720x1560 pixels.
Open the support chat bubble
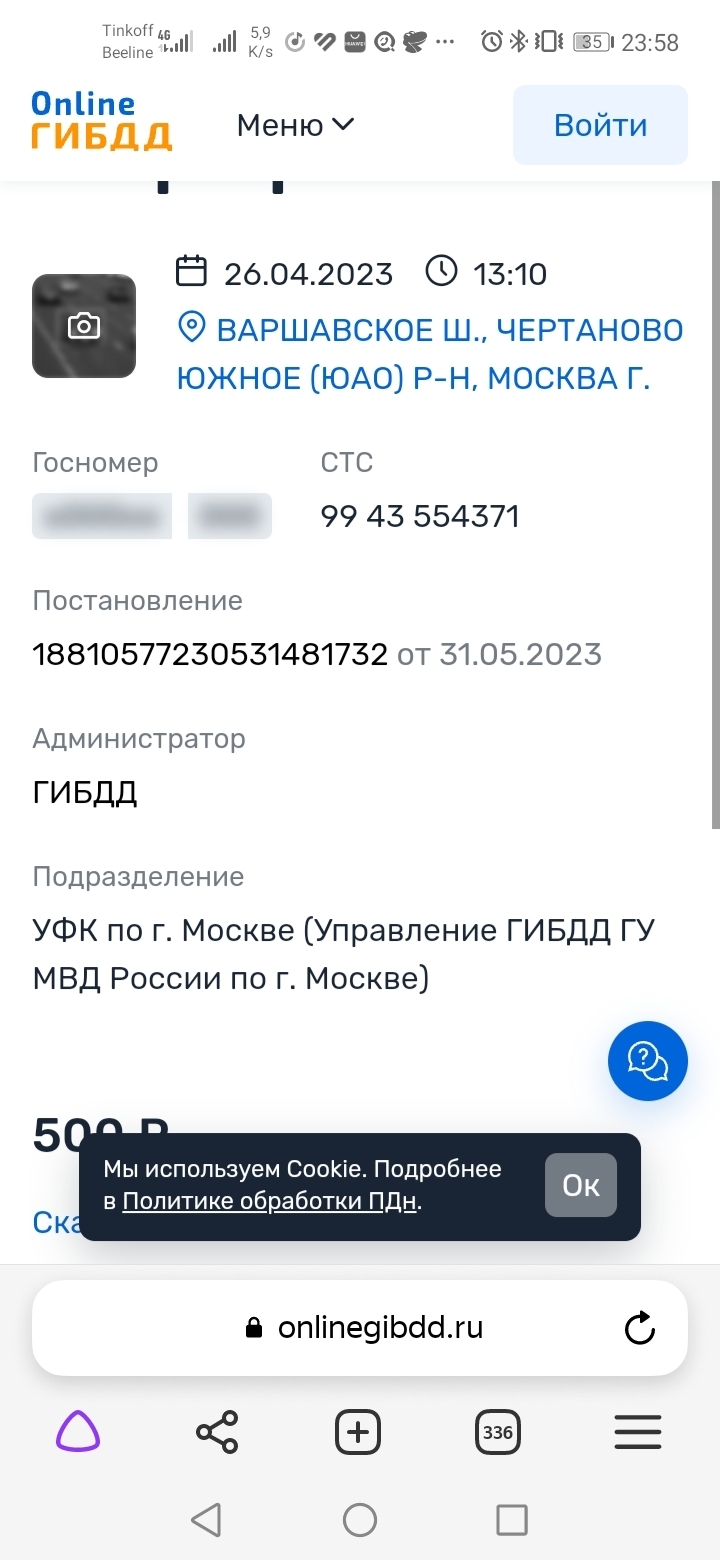tap(647, 1060)
